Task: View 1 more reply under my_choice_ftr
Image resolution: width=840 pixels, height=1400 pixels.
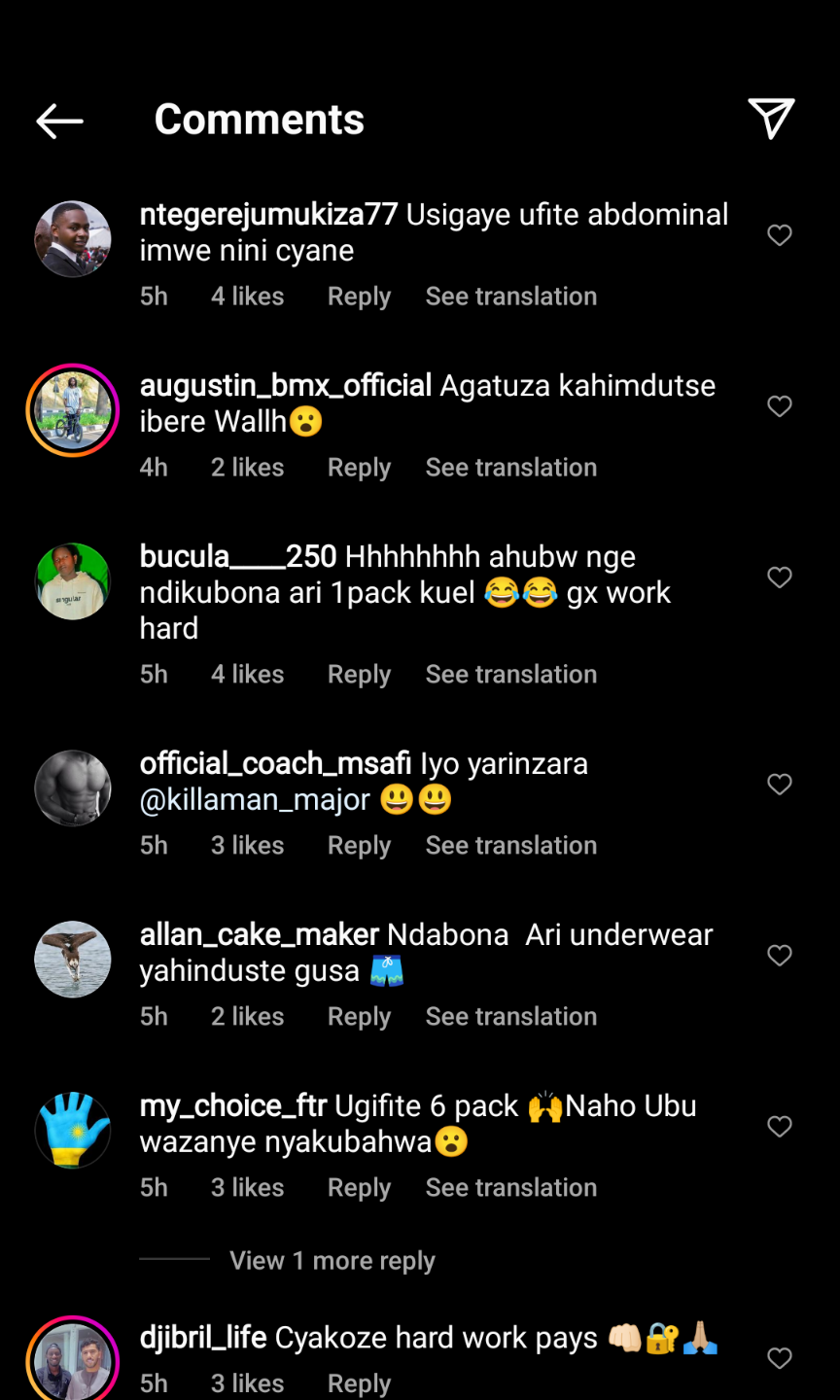Action: pos(332,1261)
